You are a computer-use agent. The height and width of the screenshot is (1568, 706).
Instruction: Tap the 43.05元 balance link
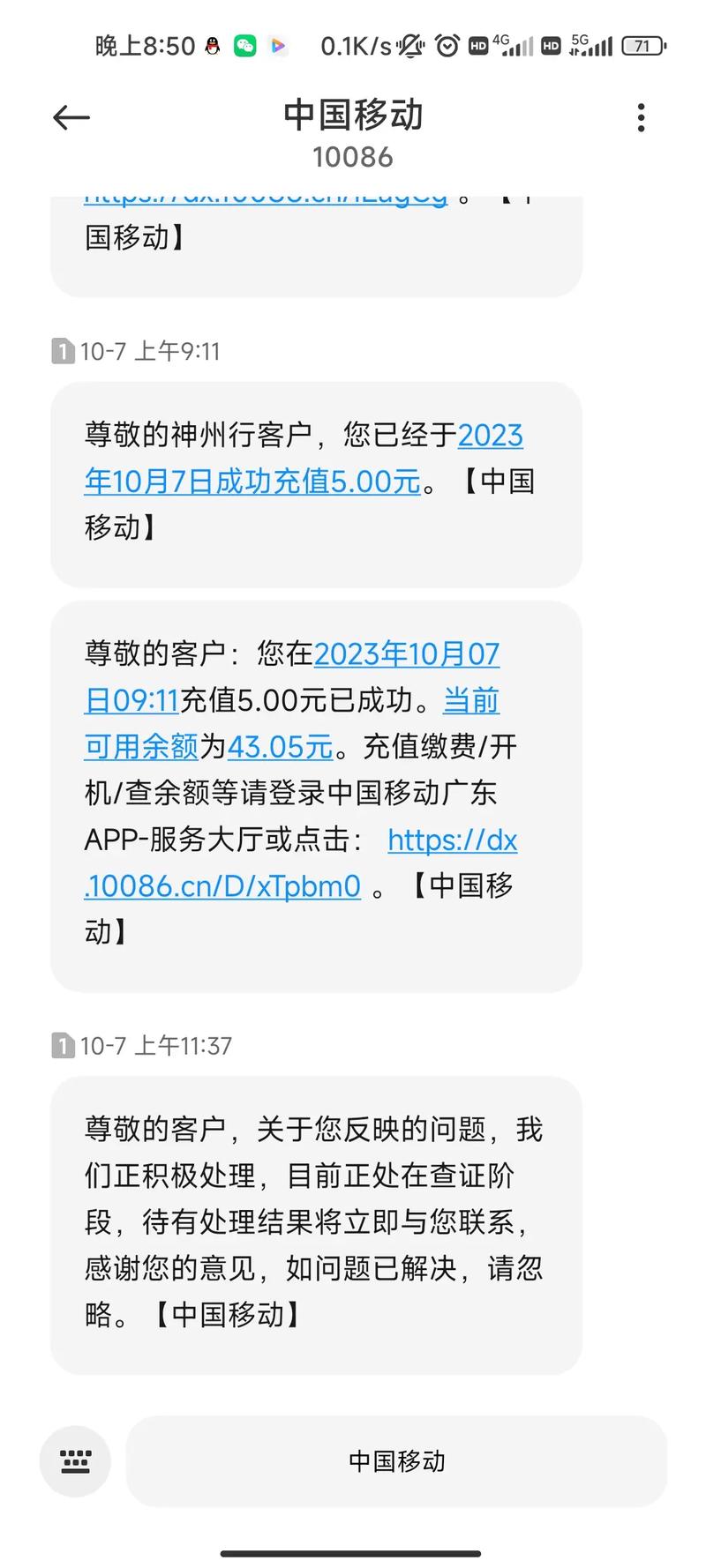coord(280,747)
